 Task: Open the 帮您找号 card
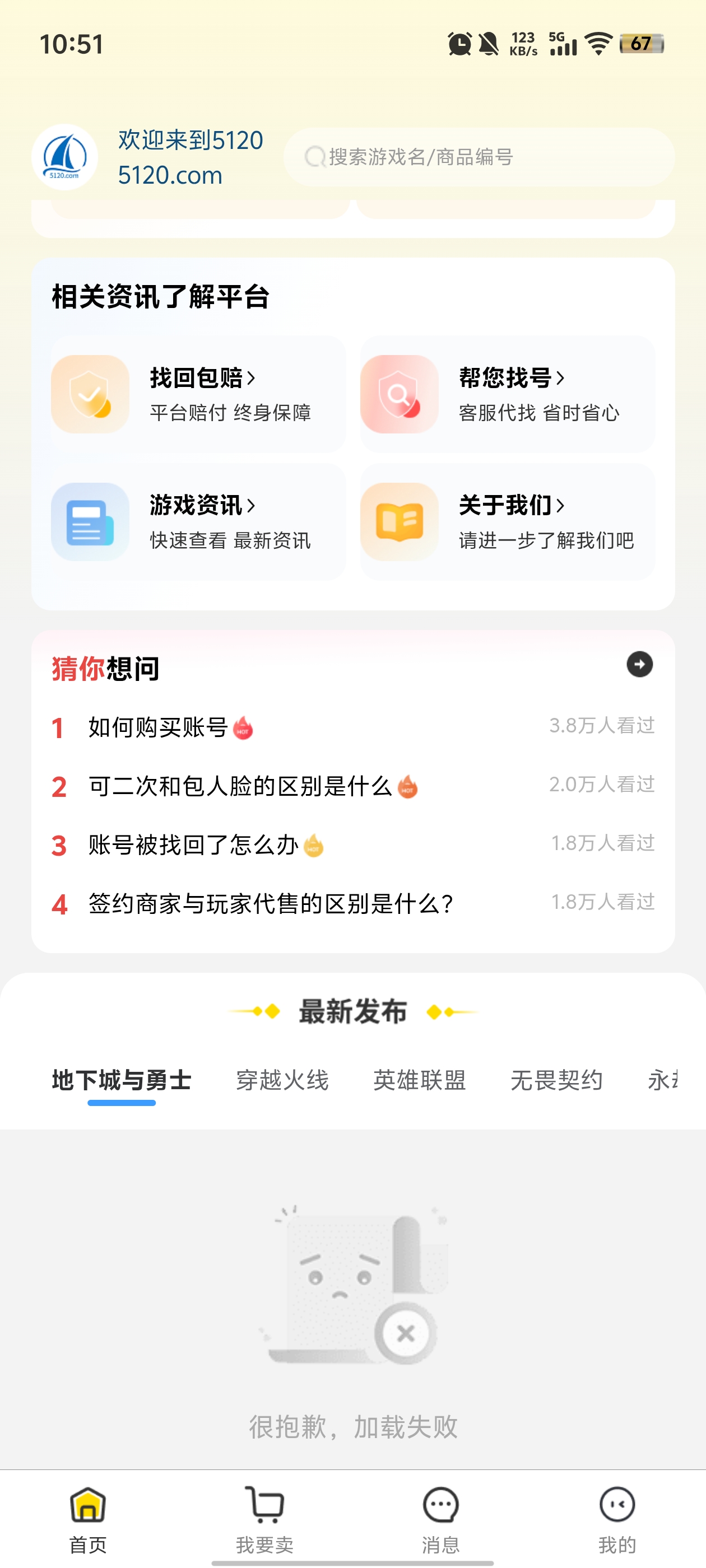click(508, 394)
